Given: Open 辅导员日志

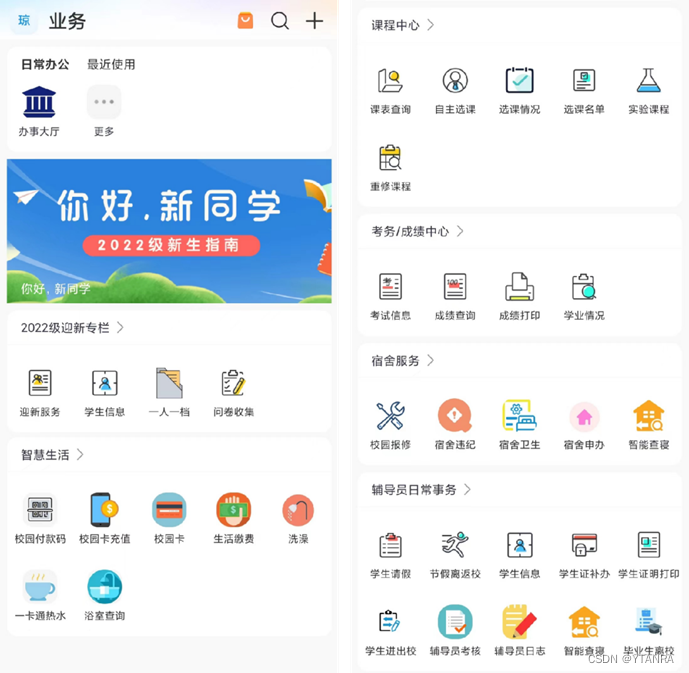Looking at the screenshot, I should [x=519, y=630].
